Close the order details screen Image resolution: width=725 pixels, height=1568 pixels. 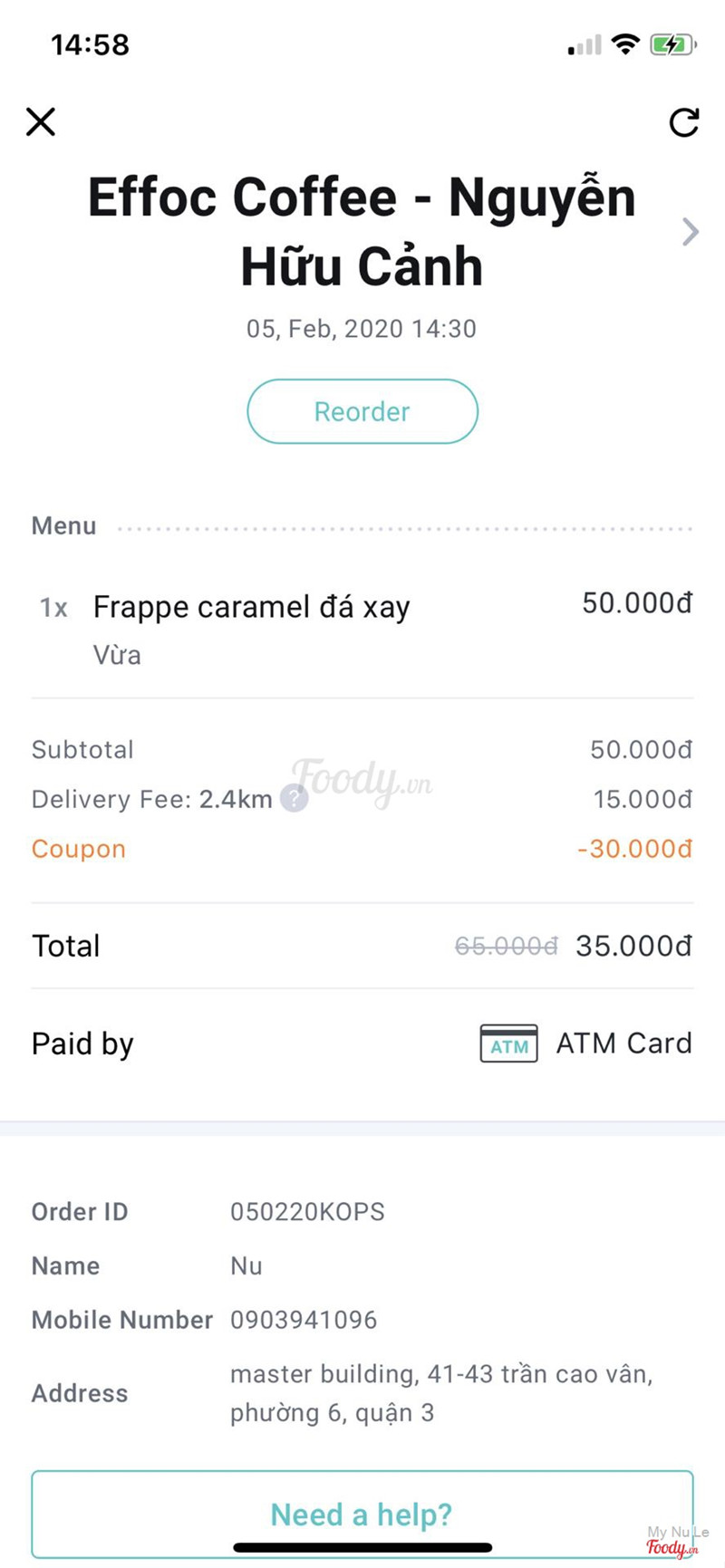point(41,121)
